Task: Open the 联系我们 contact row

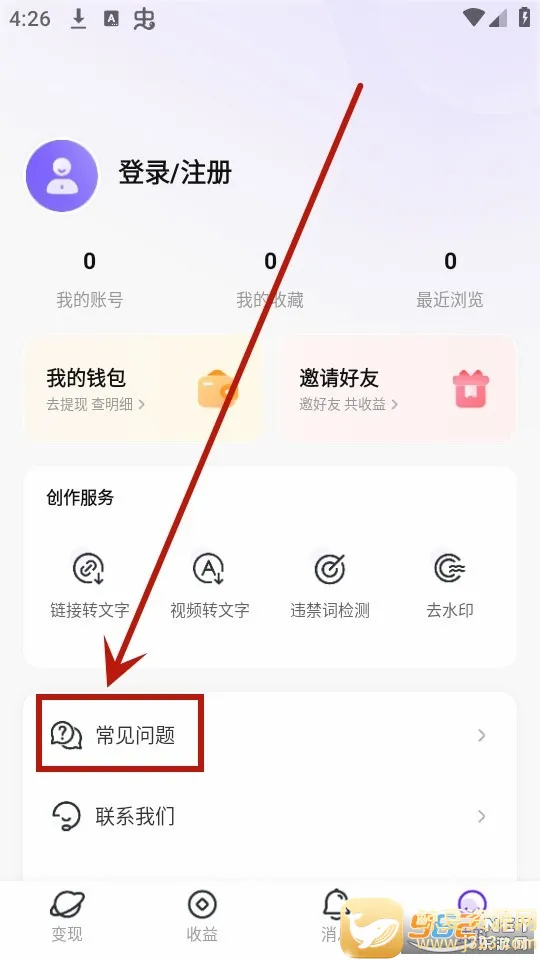Action: tap(270, 816)
